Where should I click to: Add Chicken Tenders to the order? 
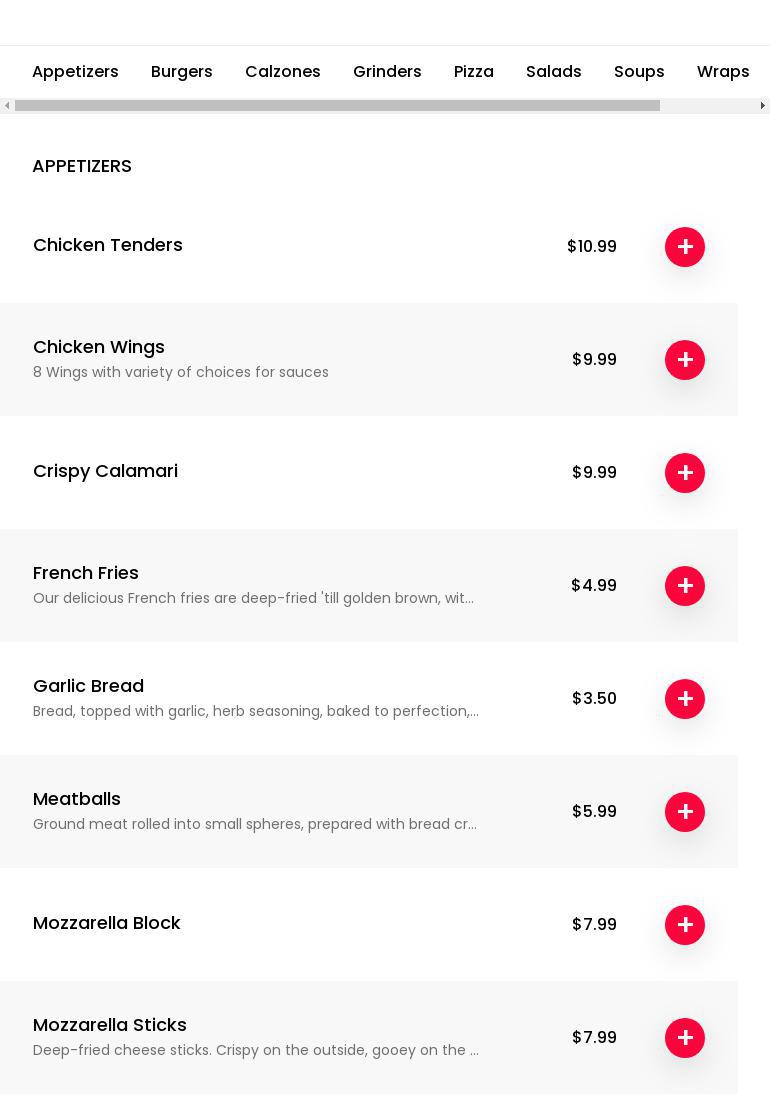pyautogui.click(x=685, y=247)
